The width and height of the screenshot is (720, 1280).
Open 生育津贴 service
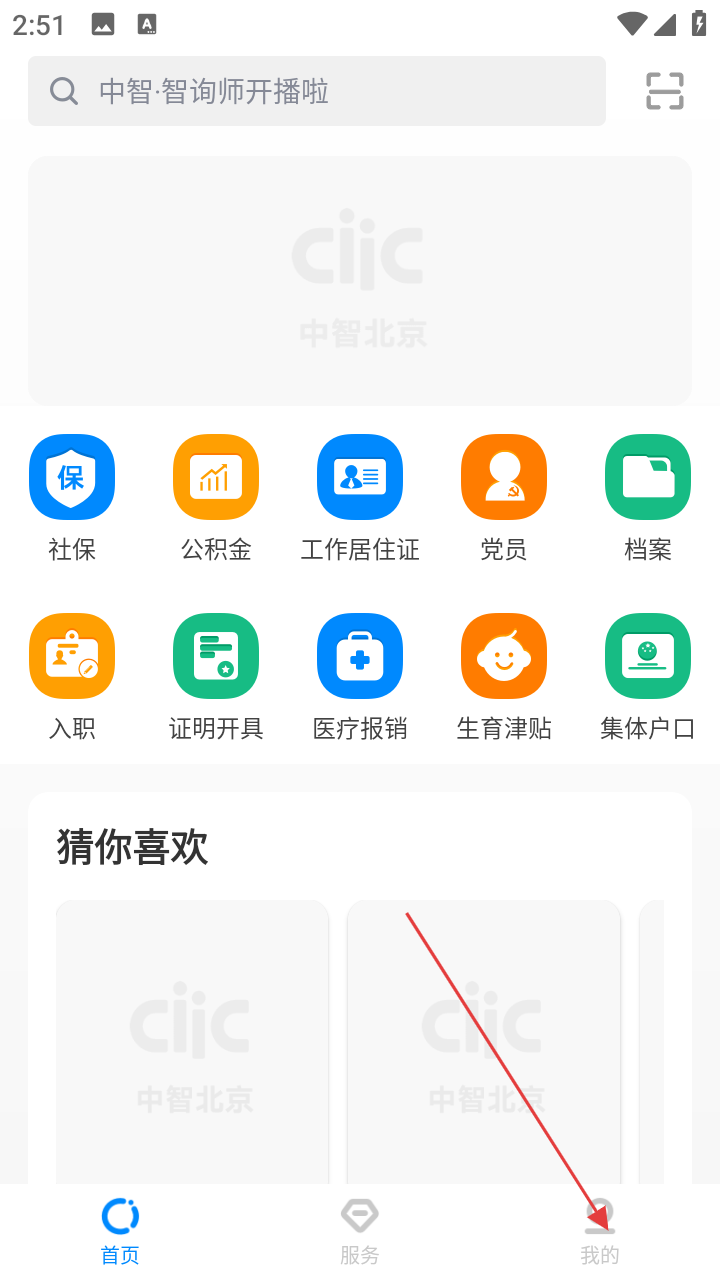pyautogui.click(x=504, y=677)
